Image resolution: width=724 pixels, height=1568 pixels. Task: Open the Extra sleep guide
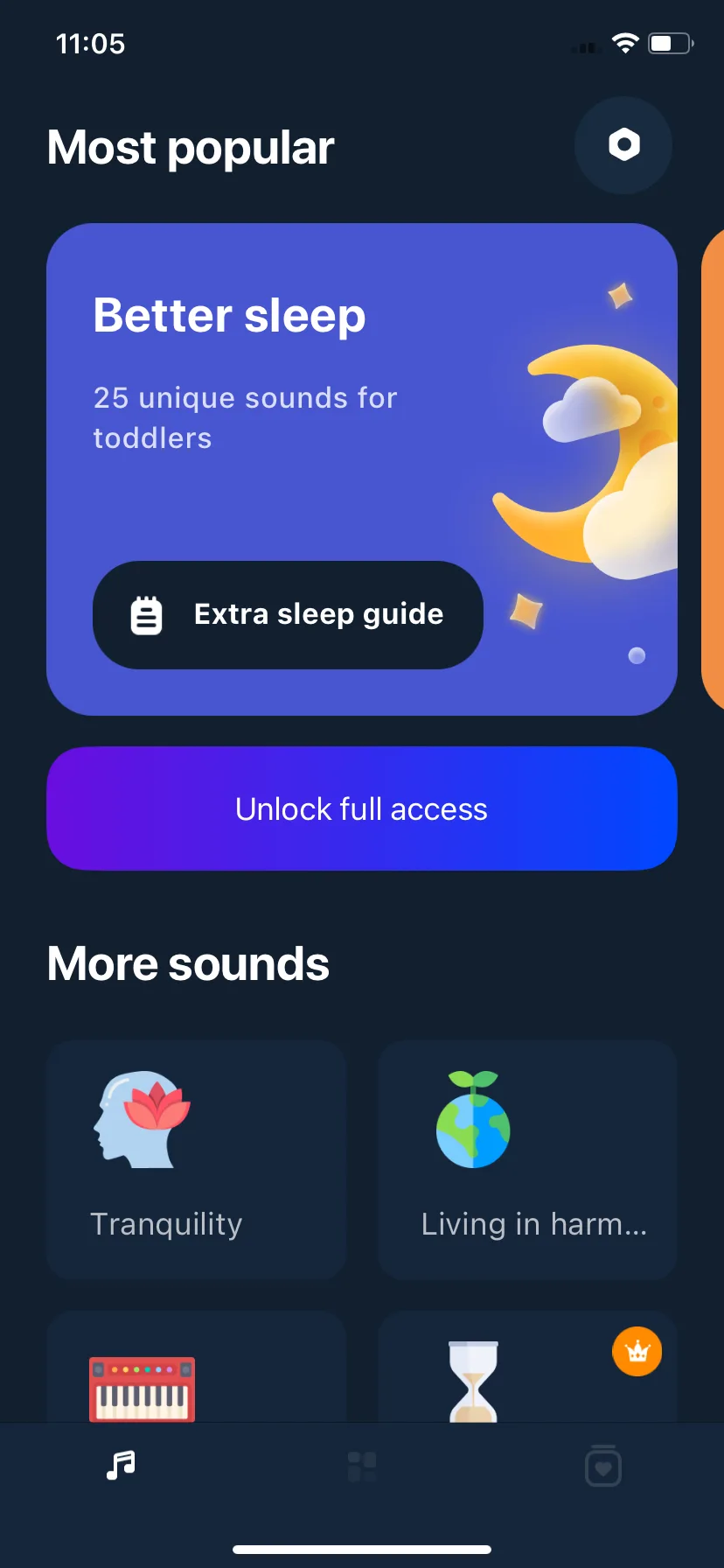coord(288,614)
